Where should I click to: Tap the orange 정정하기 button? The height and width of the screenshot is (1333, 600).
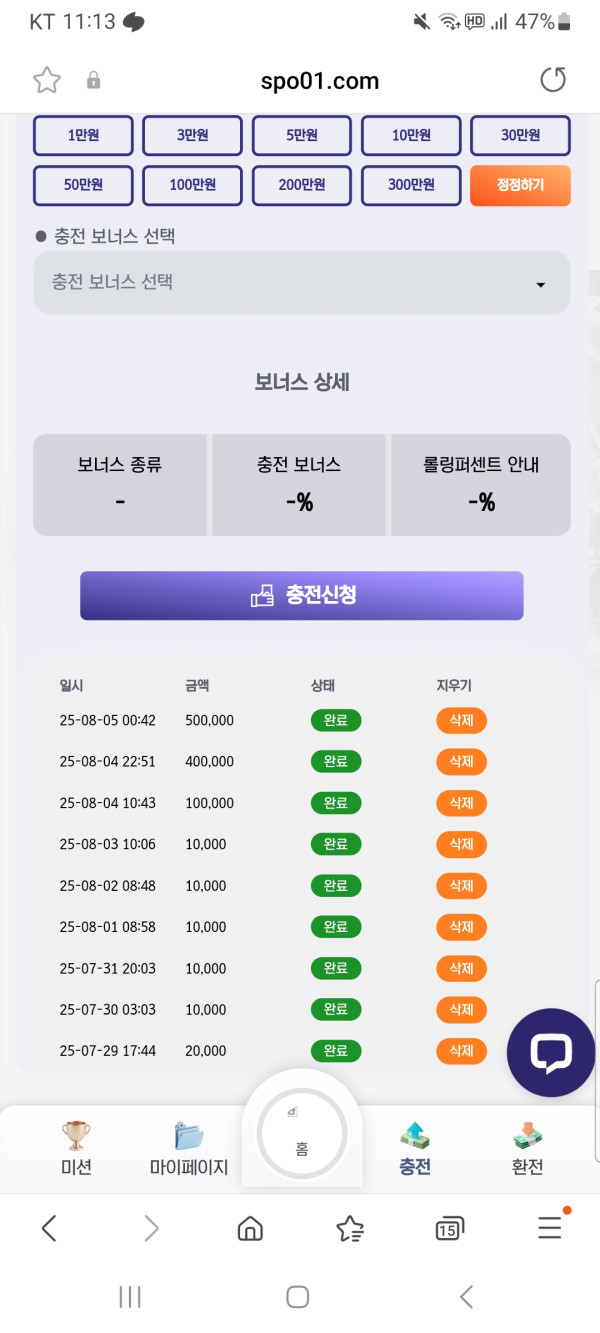click(x=520, y=185)
